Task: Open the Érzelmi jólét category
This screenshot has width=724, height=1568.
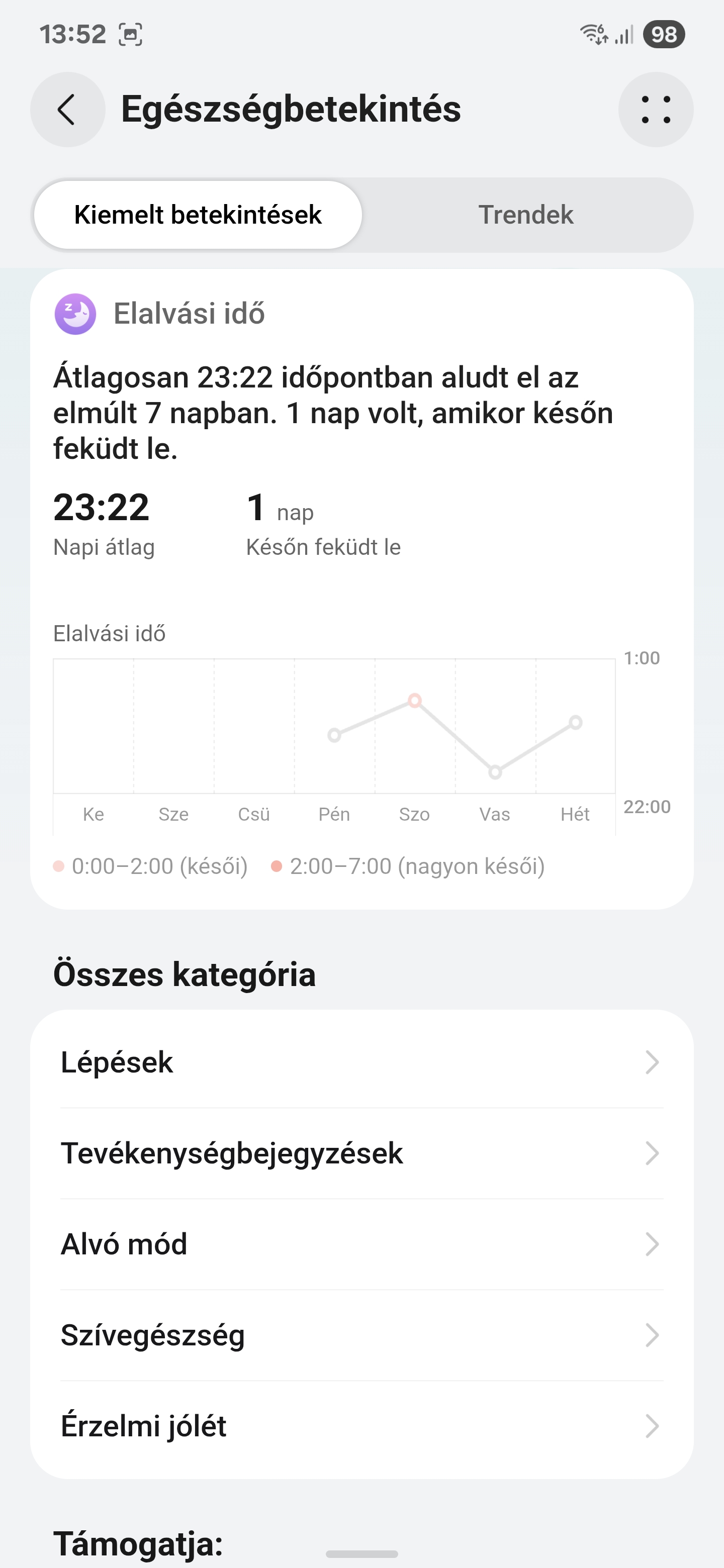Action: [361, 1426]
